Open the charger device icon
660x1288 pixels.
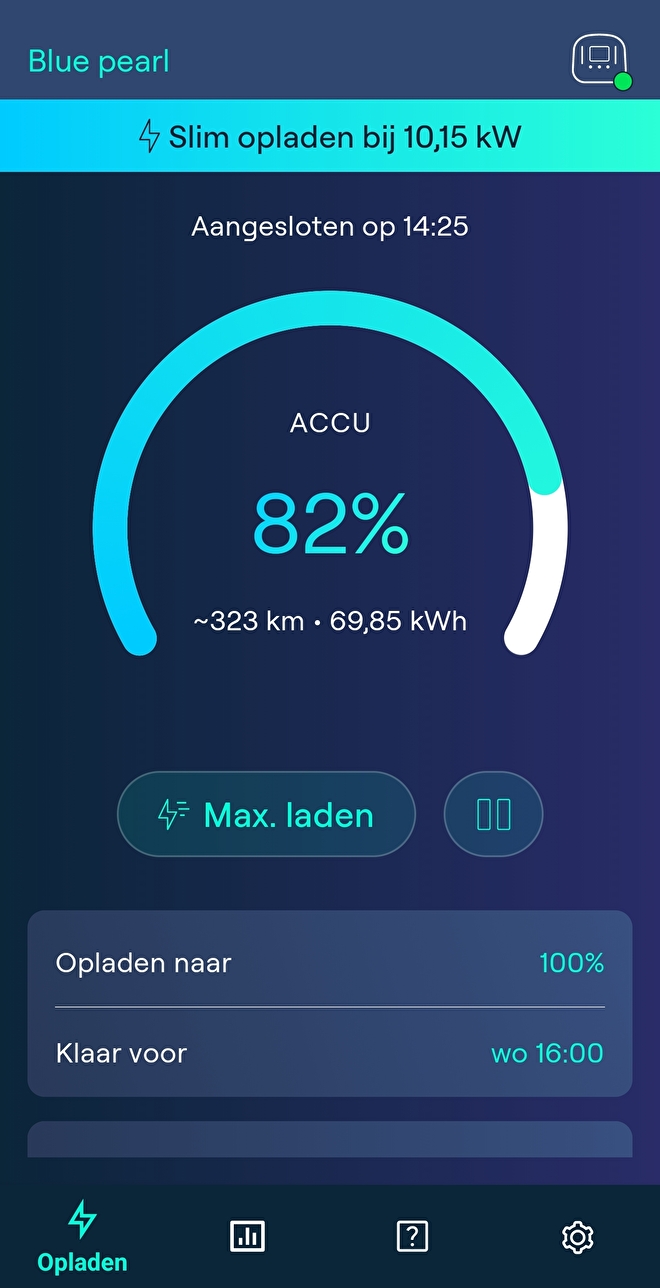(601, 61)
